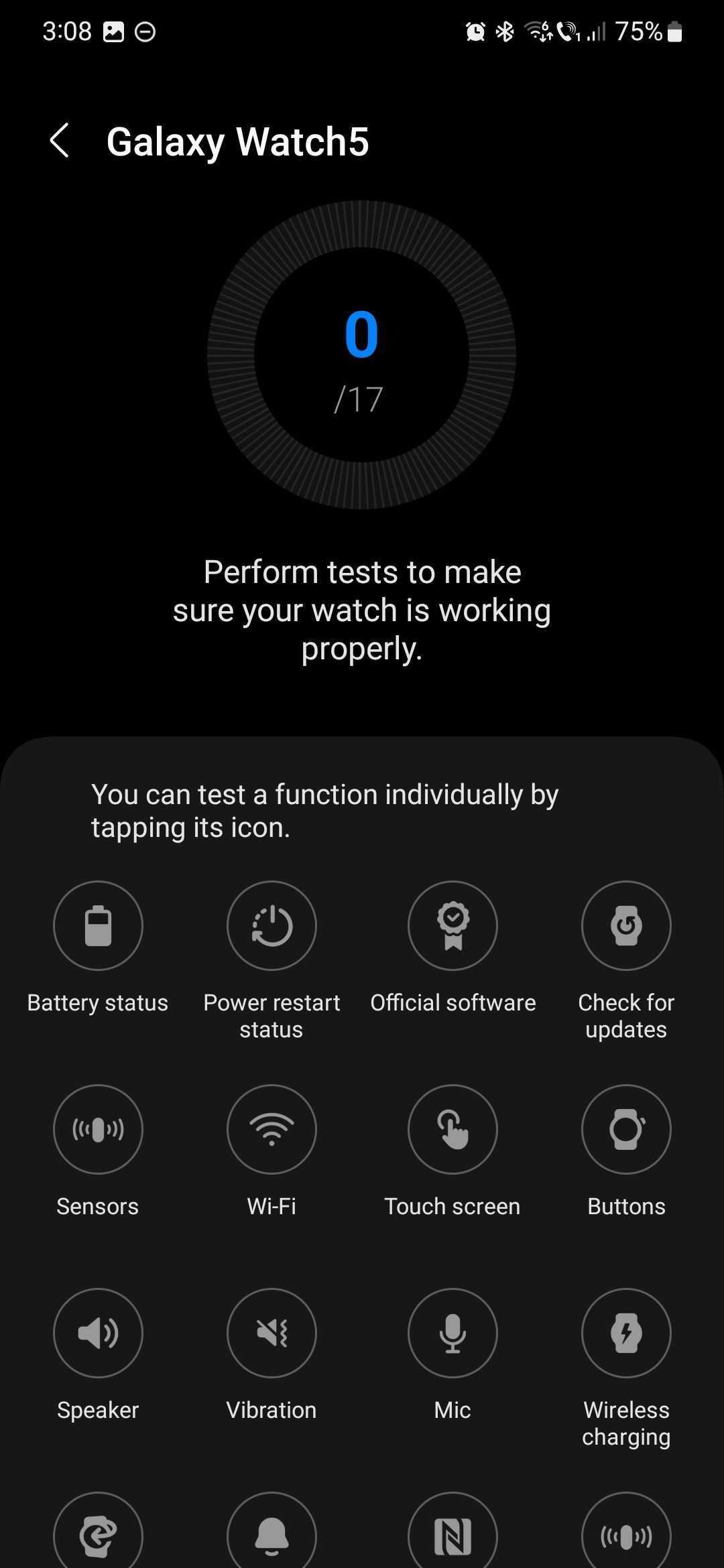Test the watch's Wi-Fi
Screen dimensions: 724x1568
tap(271, 1129)
